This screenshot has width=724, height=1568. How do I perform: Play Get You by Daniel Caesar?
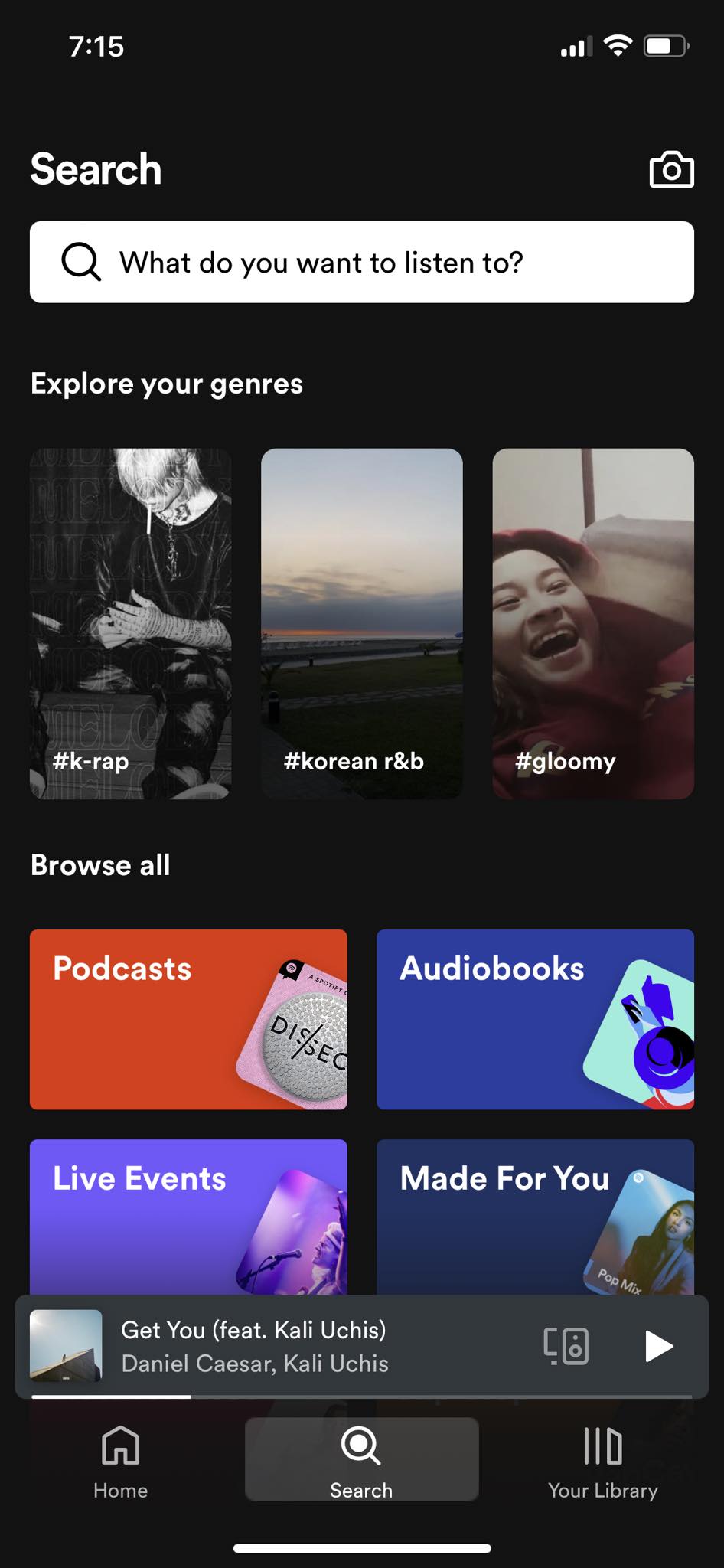tap(658, 1346)
